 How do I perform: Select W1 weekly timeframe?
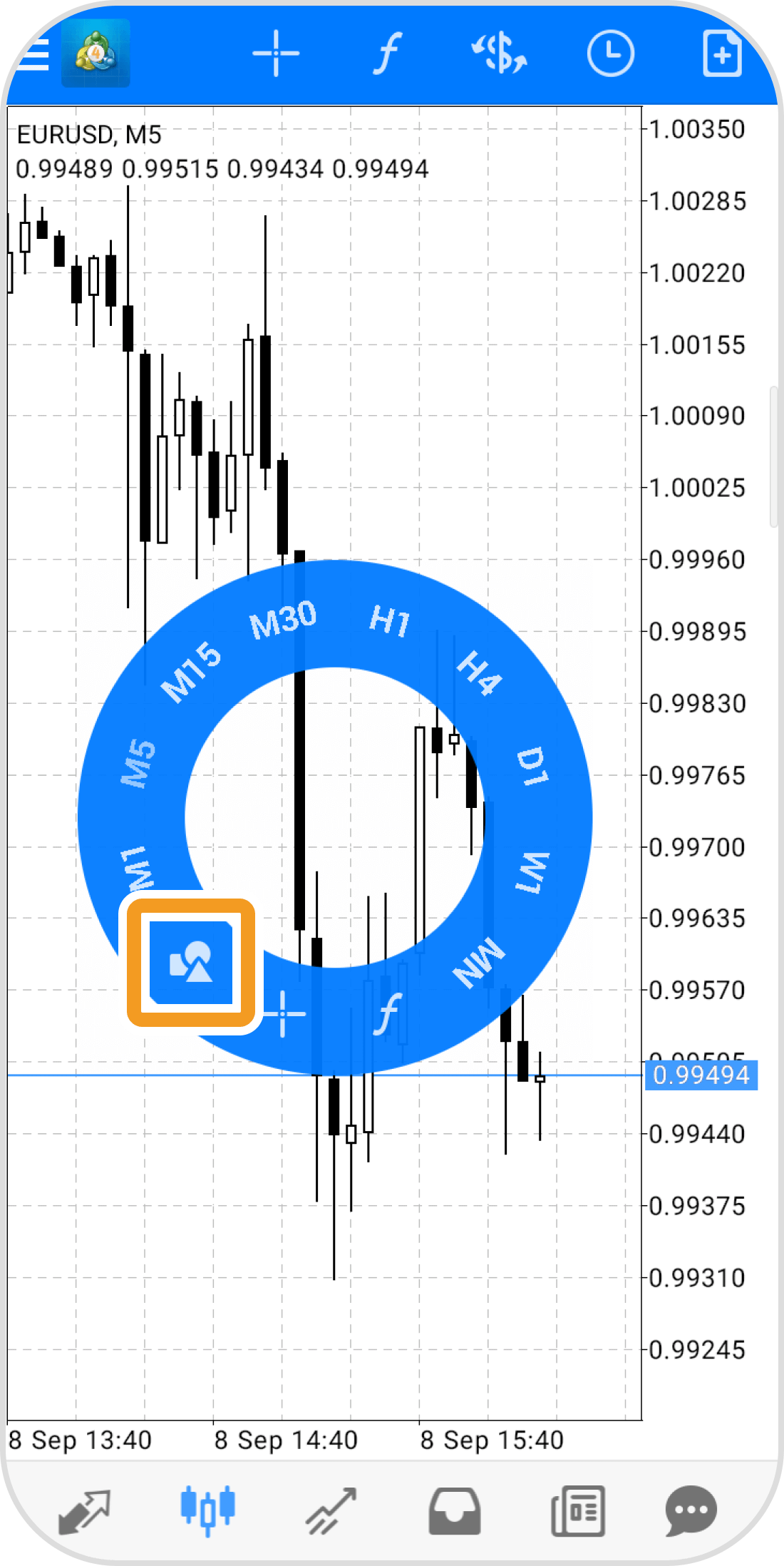click(532, 872)
